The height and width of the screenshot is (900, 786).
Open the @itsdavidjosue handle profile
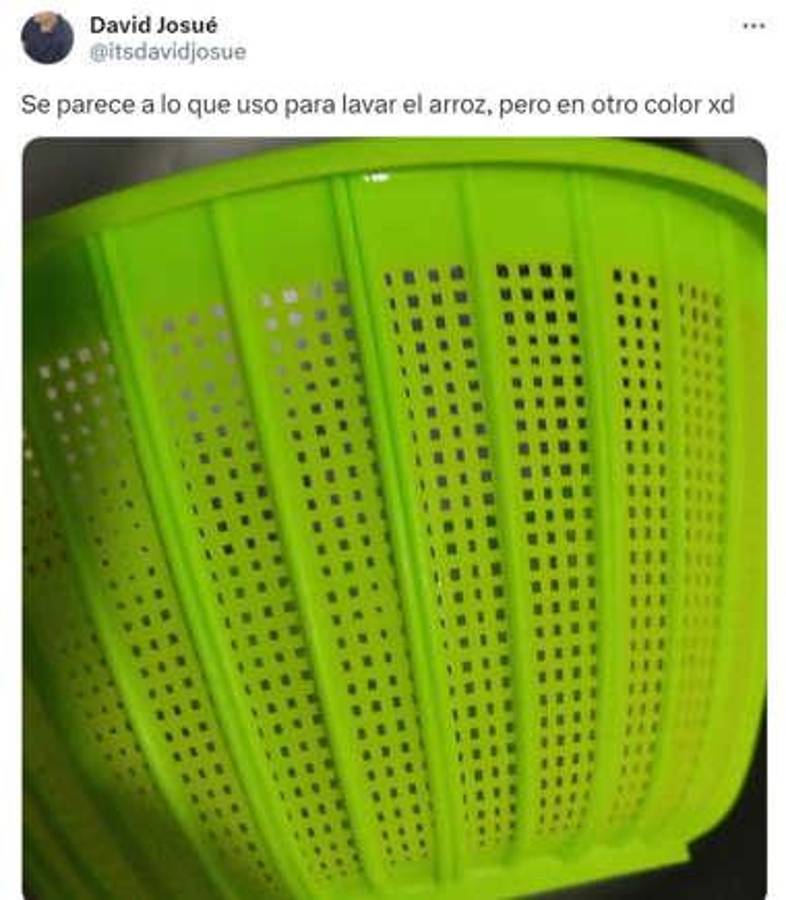tap(167, 52)
